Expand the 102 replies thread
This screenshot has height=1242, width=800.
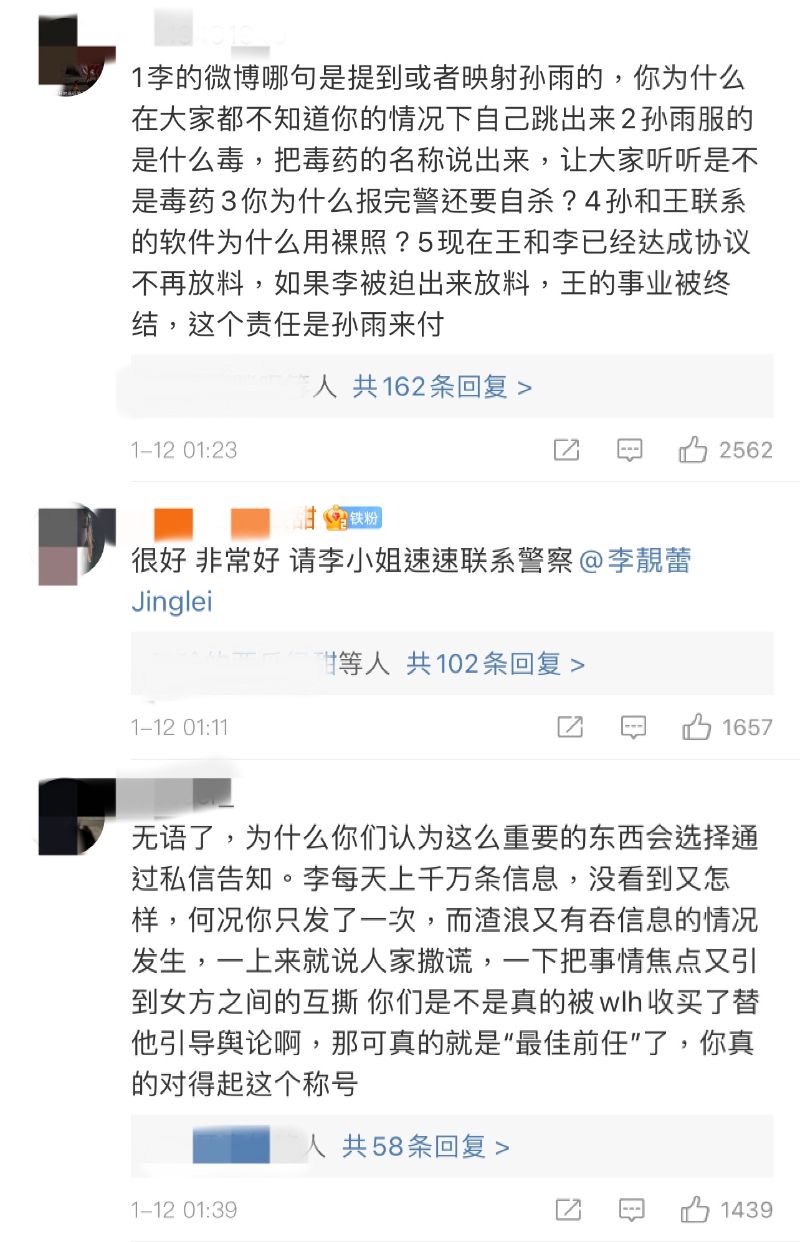tap(495, 663)
